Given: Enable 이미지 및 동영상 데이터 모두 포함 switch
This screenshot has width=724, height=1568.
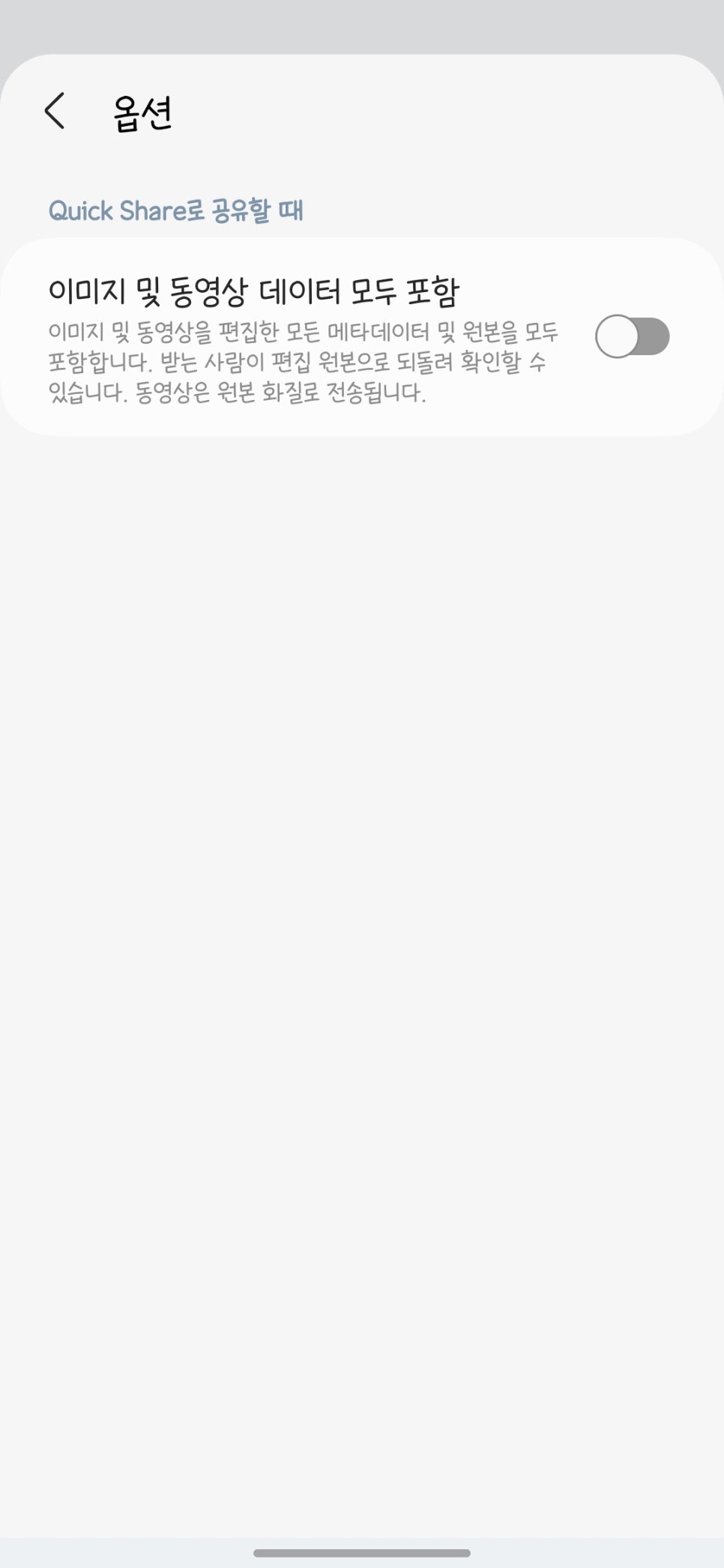Looking at the screenshot, I should 632,336.
